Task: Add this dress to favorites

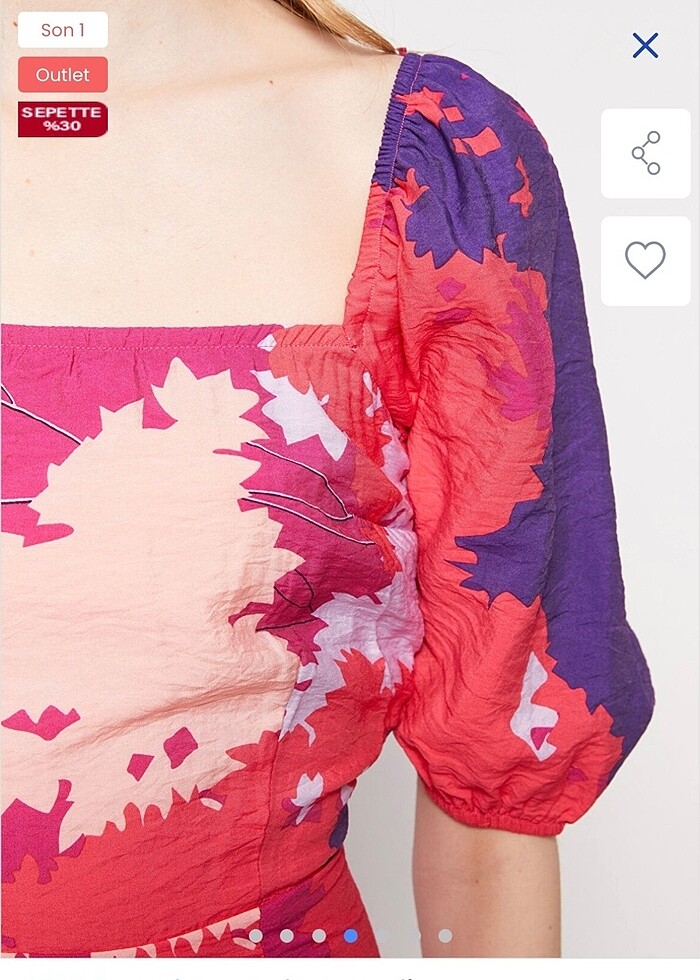Action: click(645, 260)
